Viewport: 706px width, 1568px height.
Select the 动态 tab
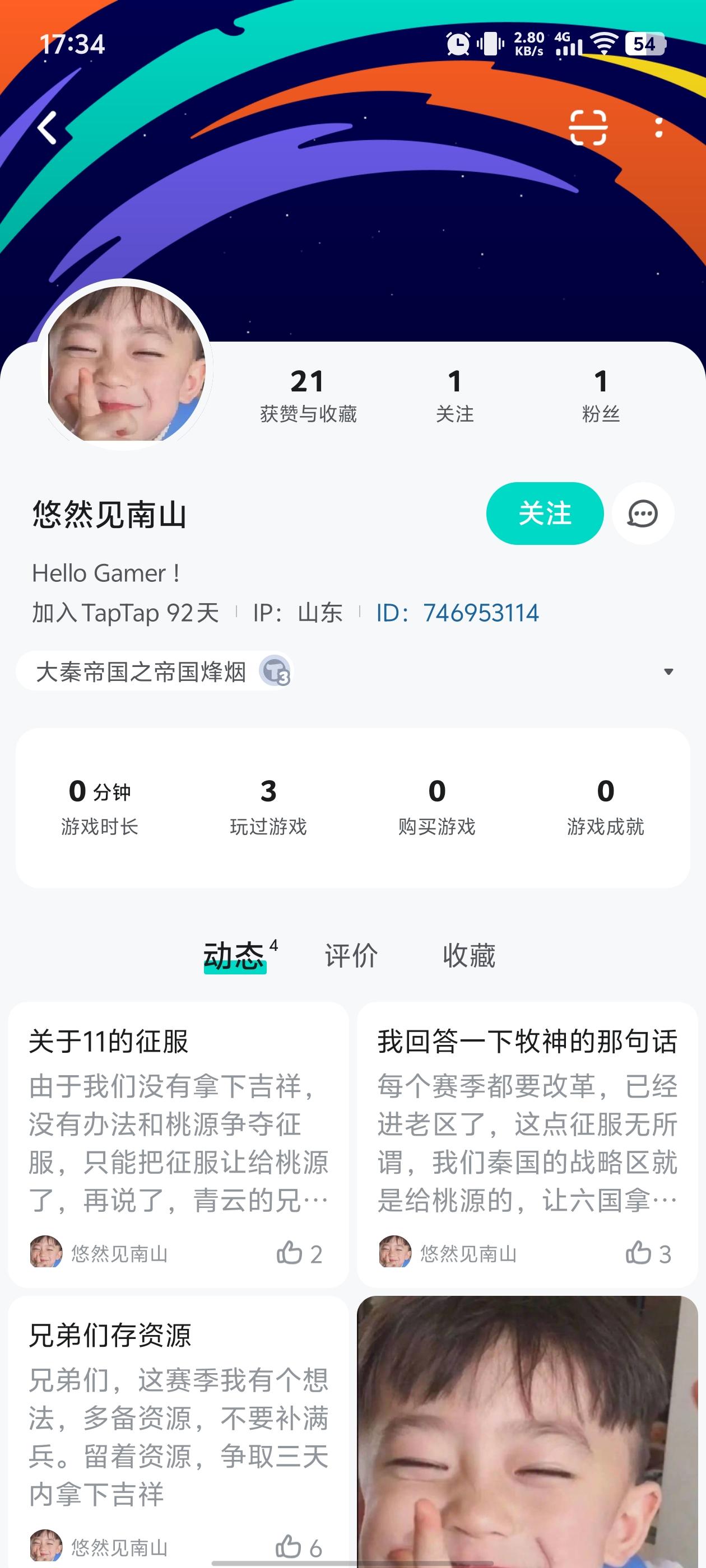tap(235, 955)
